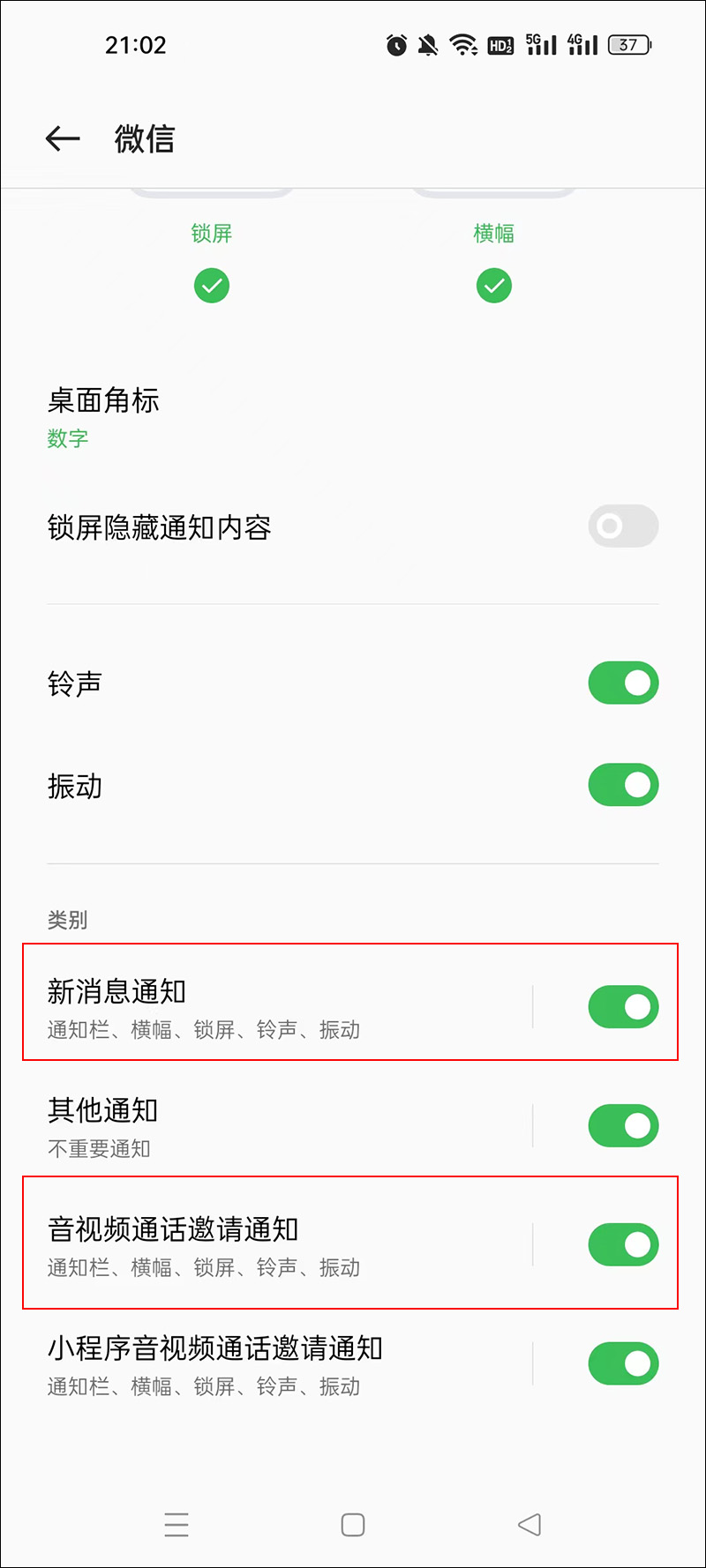Tap the home navigation button
This screenshot has width=706, height=1568.
[x=352, y=1525]
